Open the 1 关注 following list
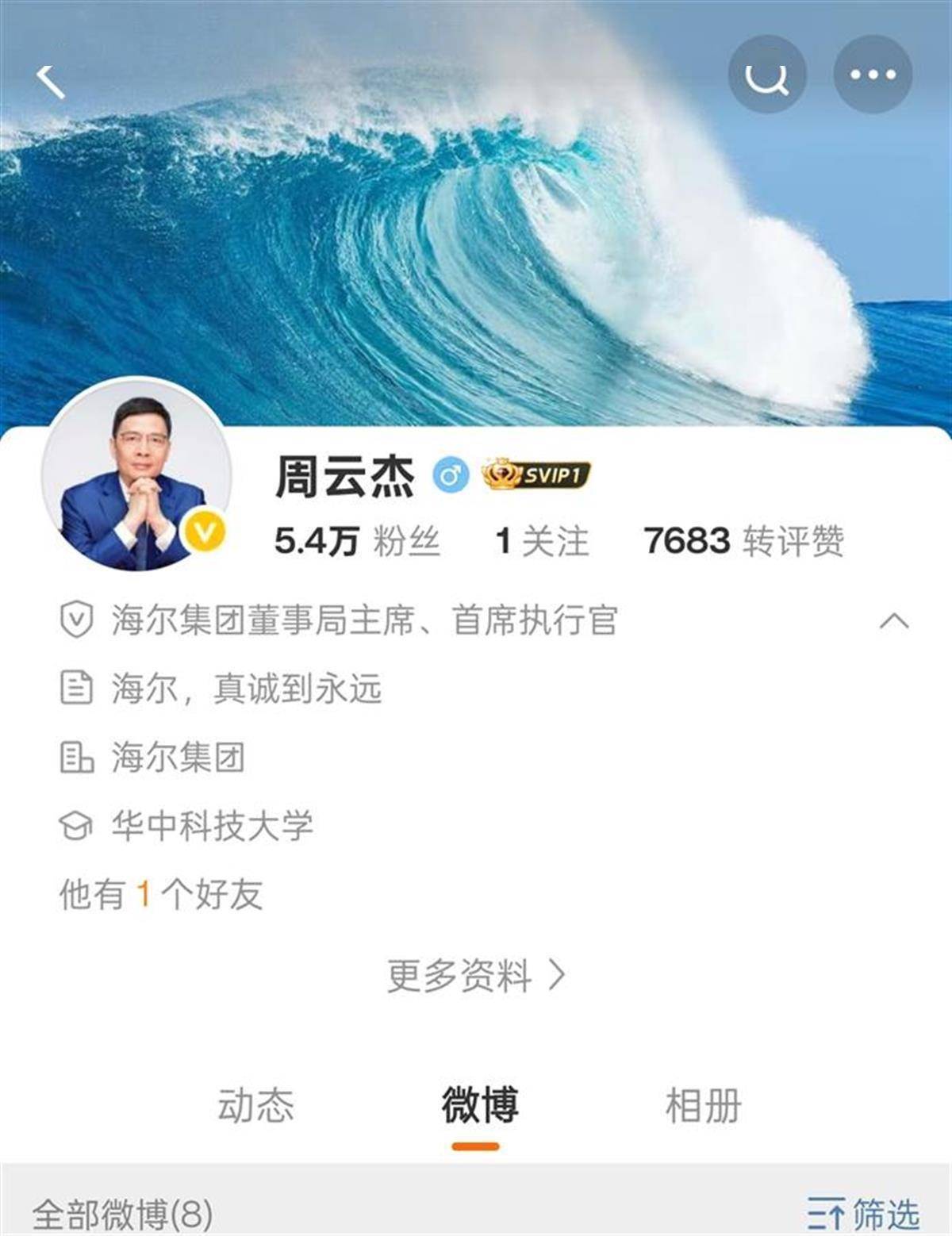Screen dimensions: 952x1236 coord(542,542)
